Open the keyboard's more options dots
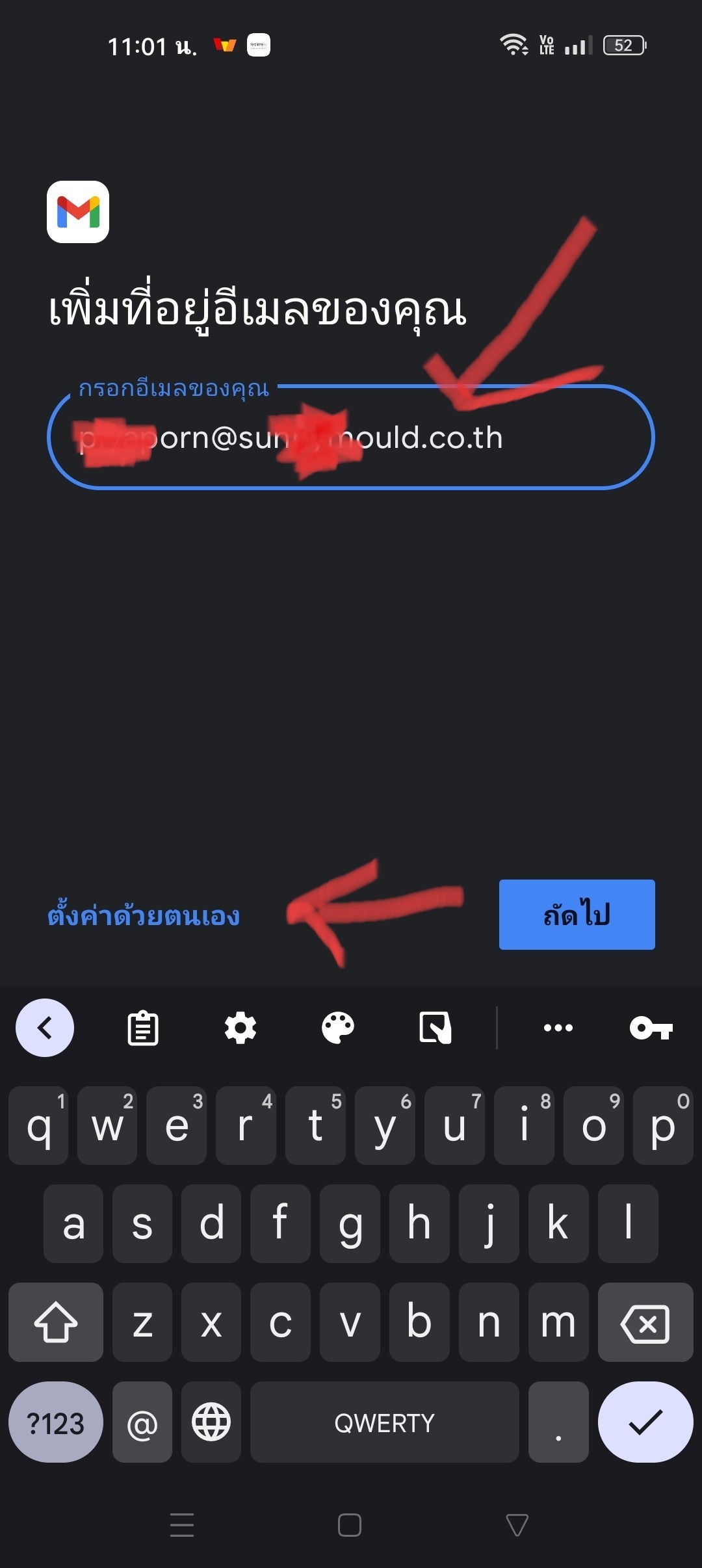The image size is (702, 1568). [x=558, y=1028]
